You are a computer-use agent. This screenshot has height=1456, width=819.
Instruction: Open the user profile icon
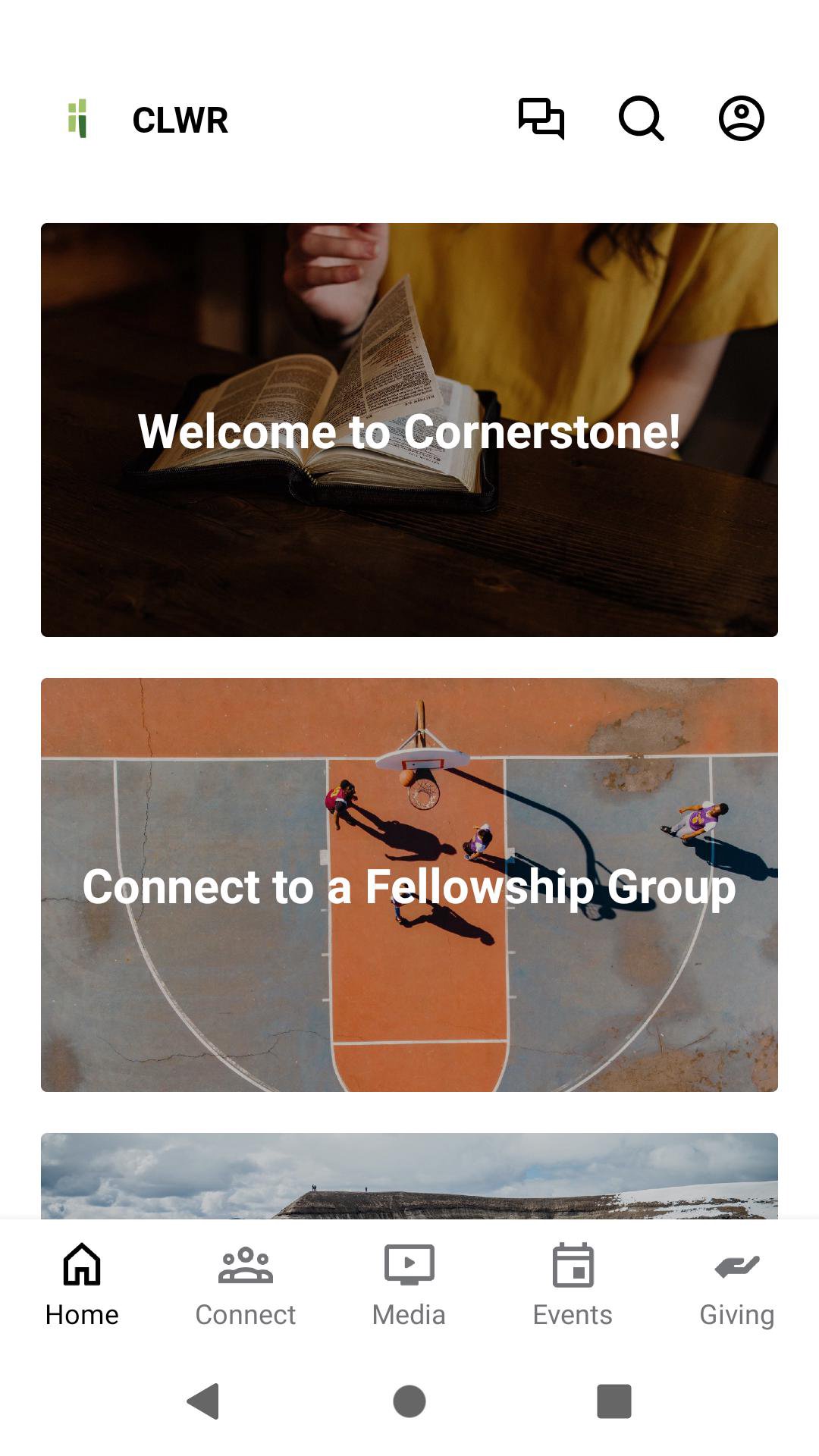[741, 119]
